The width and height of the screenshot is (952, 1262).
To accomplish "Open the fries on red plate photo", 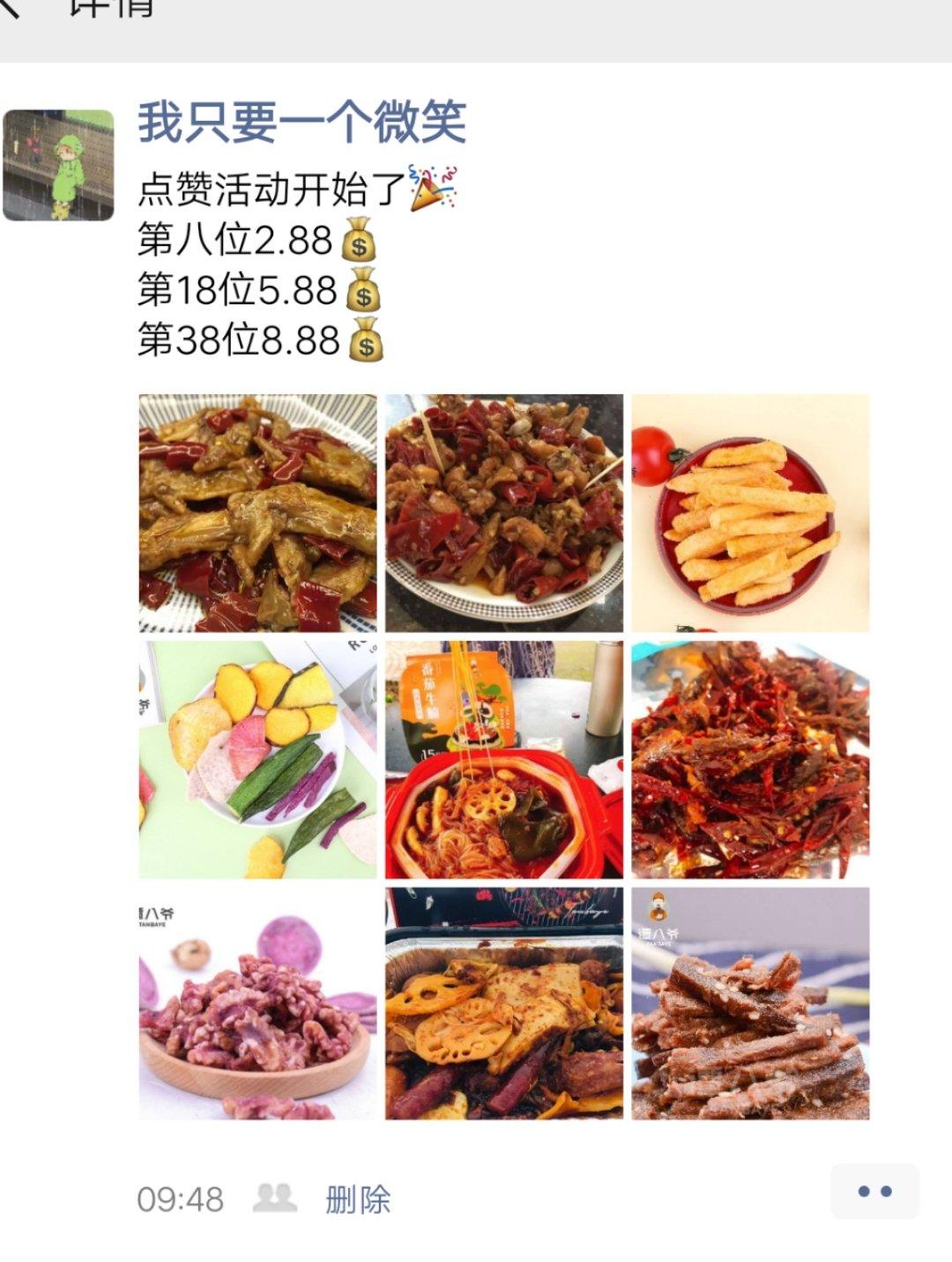I will (750, 512).
